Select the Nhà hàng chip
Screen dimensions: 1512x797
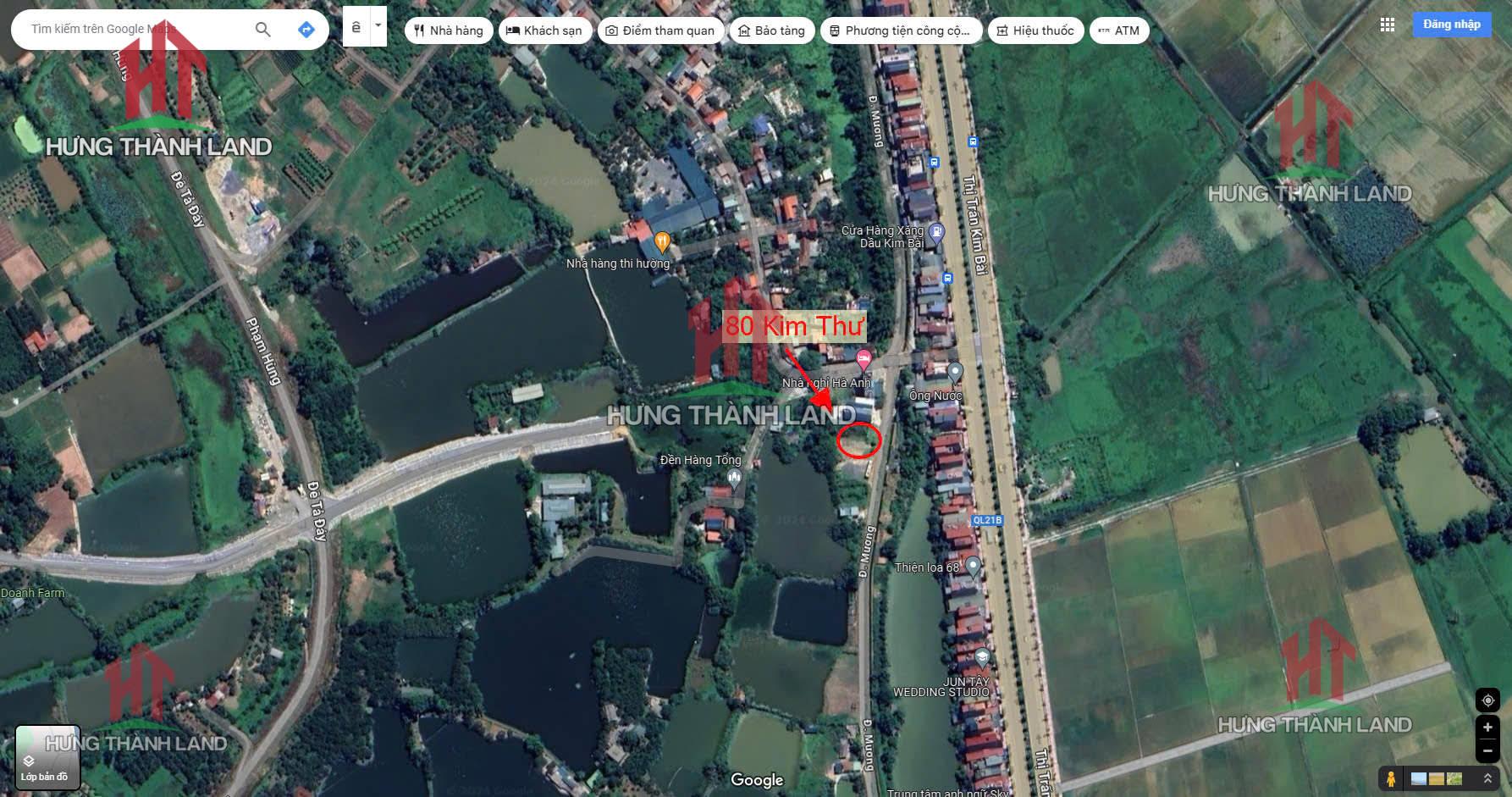449,30
